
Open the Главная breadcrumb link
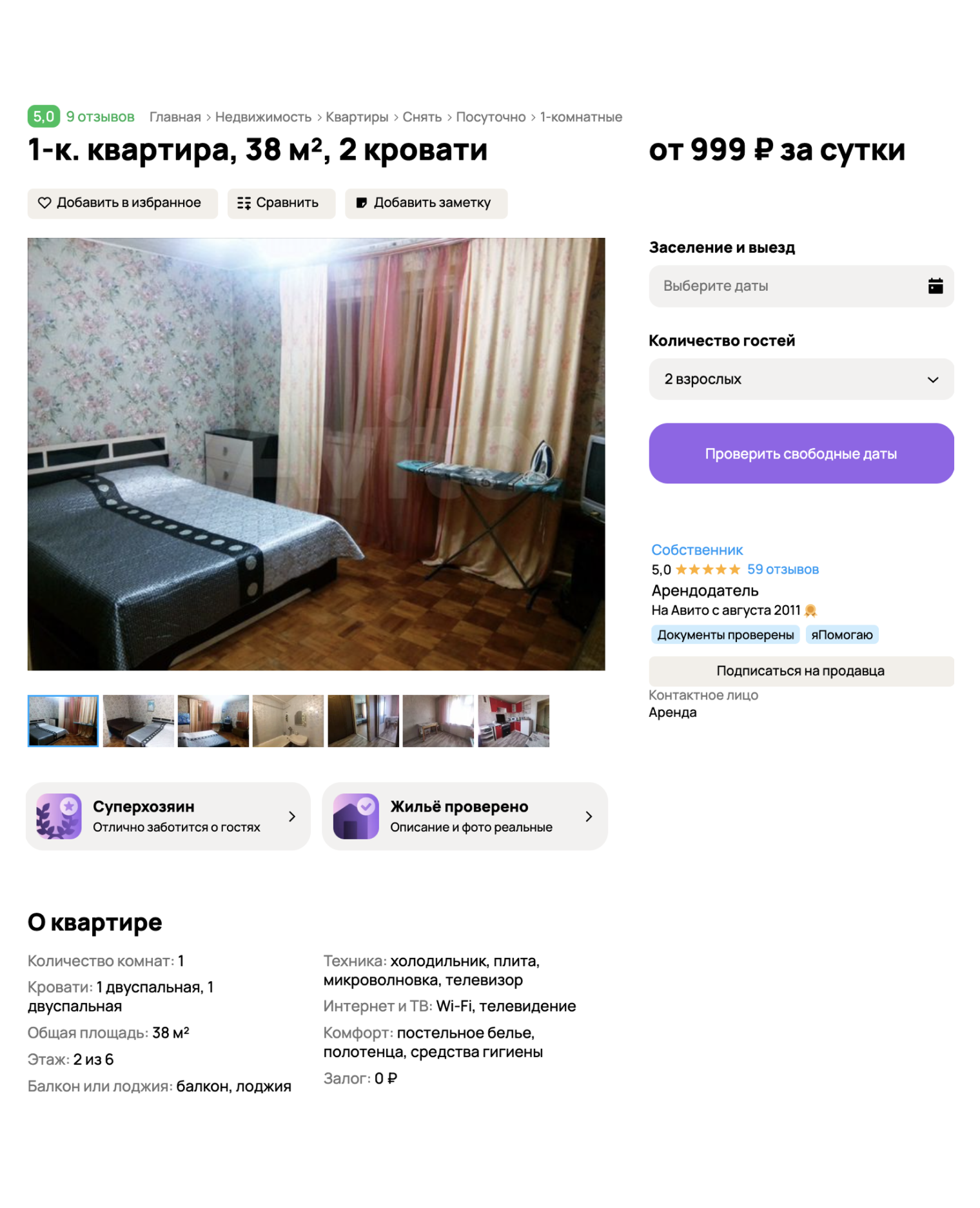[175, 117]
